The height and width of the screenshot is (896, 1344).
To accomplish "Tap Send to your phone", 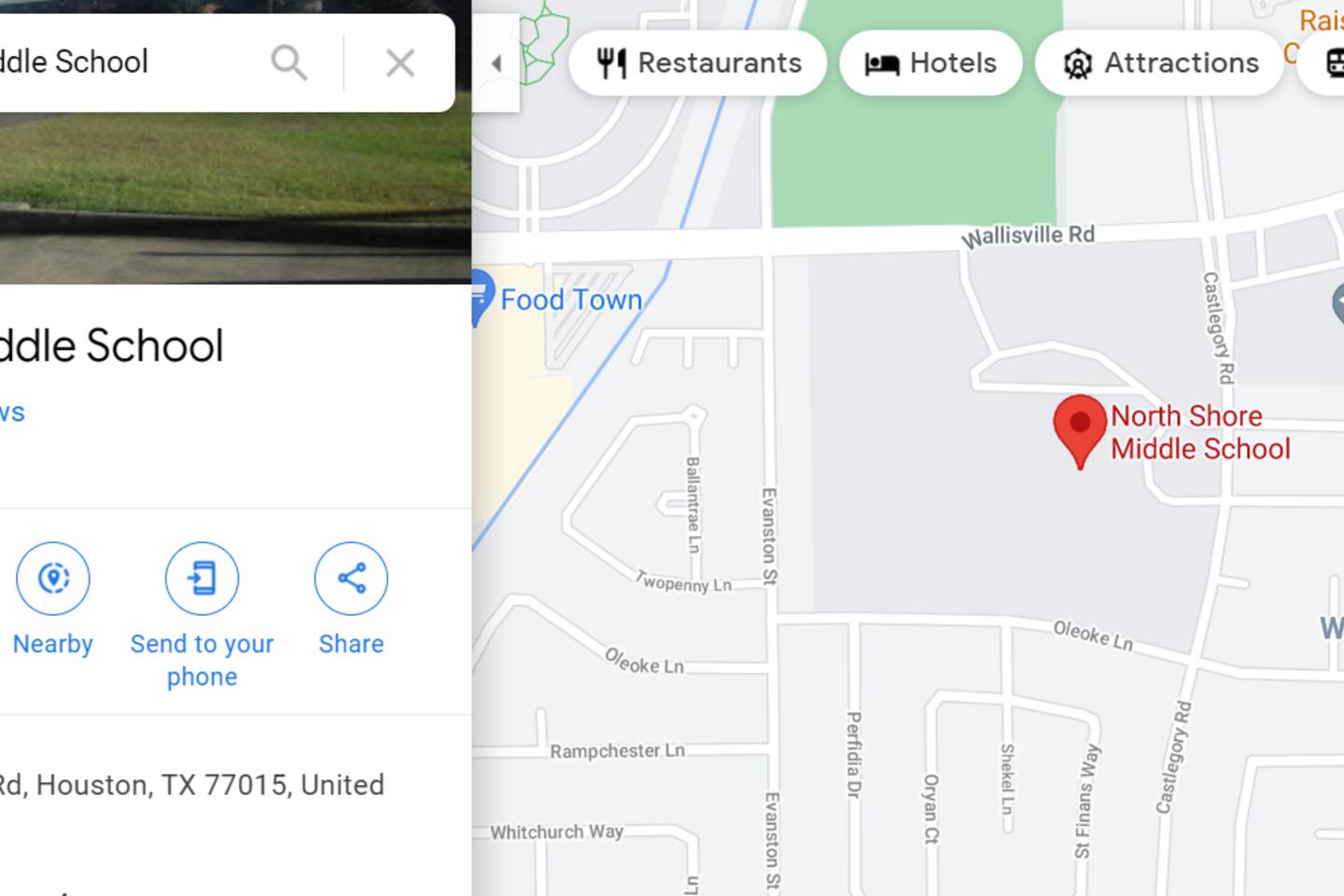I will 202,579.
